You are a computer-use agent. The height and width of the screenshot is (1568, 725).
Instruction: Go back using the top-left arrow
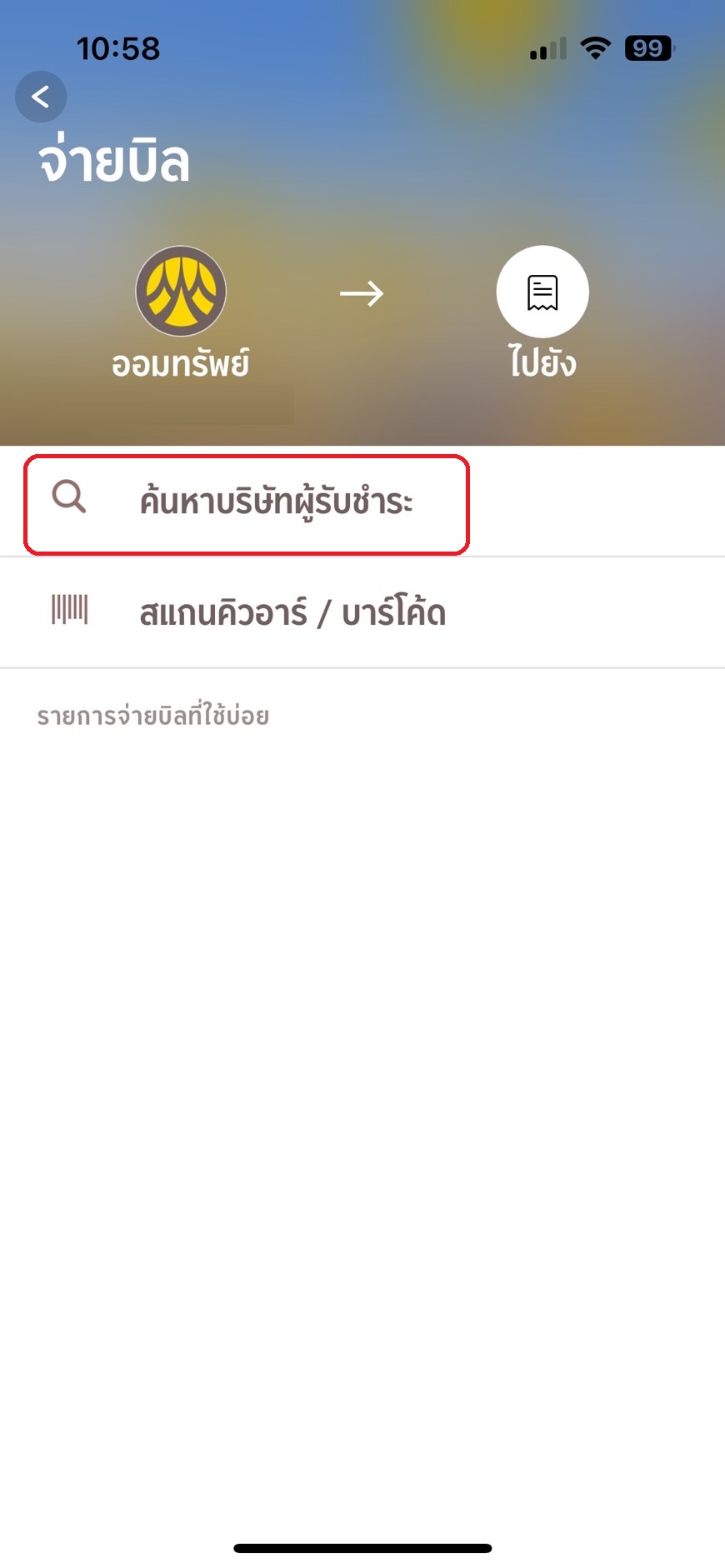41,97
